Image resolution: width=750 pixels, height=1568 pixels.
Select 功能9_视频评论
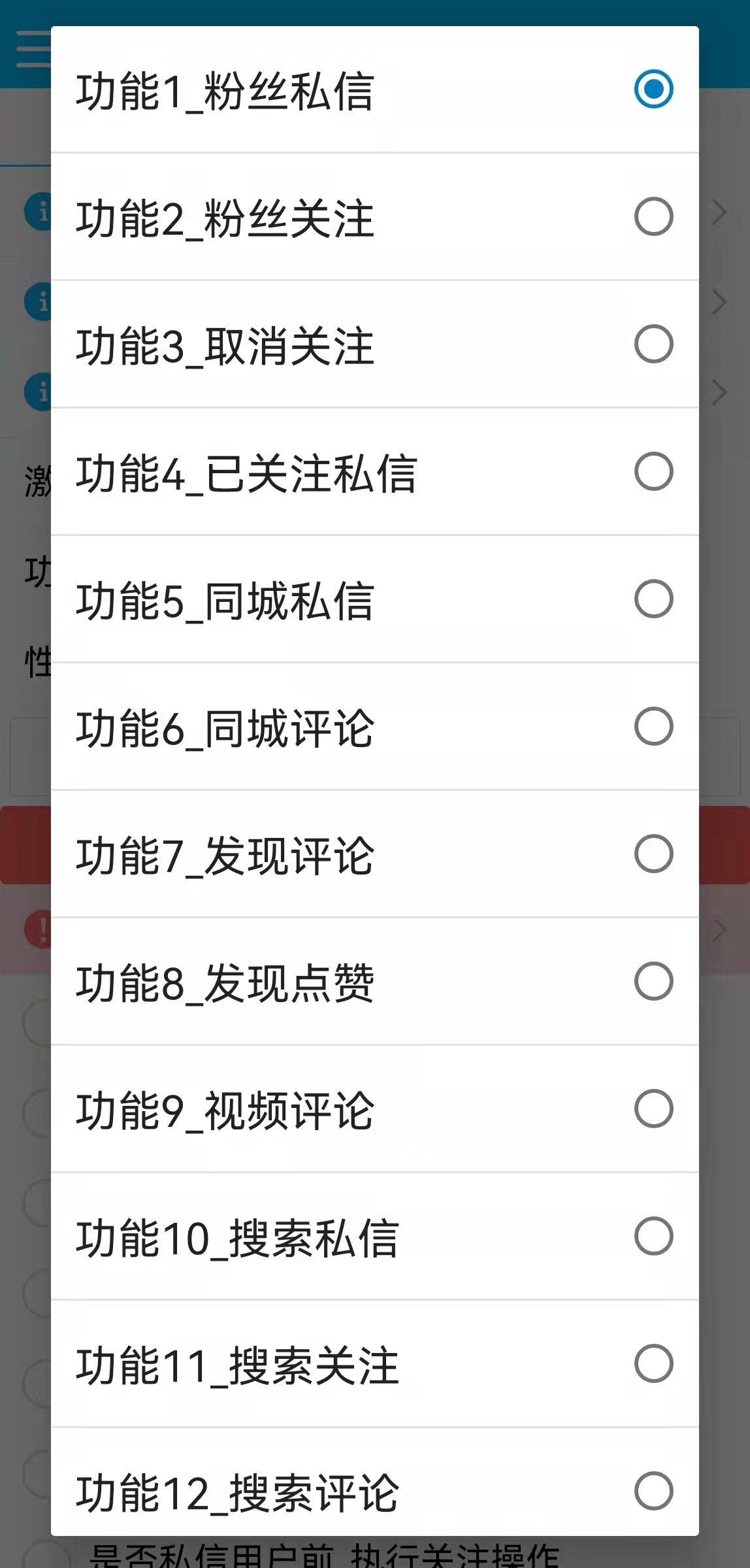374,1109
